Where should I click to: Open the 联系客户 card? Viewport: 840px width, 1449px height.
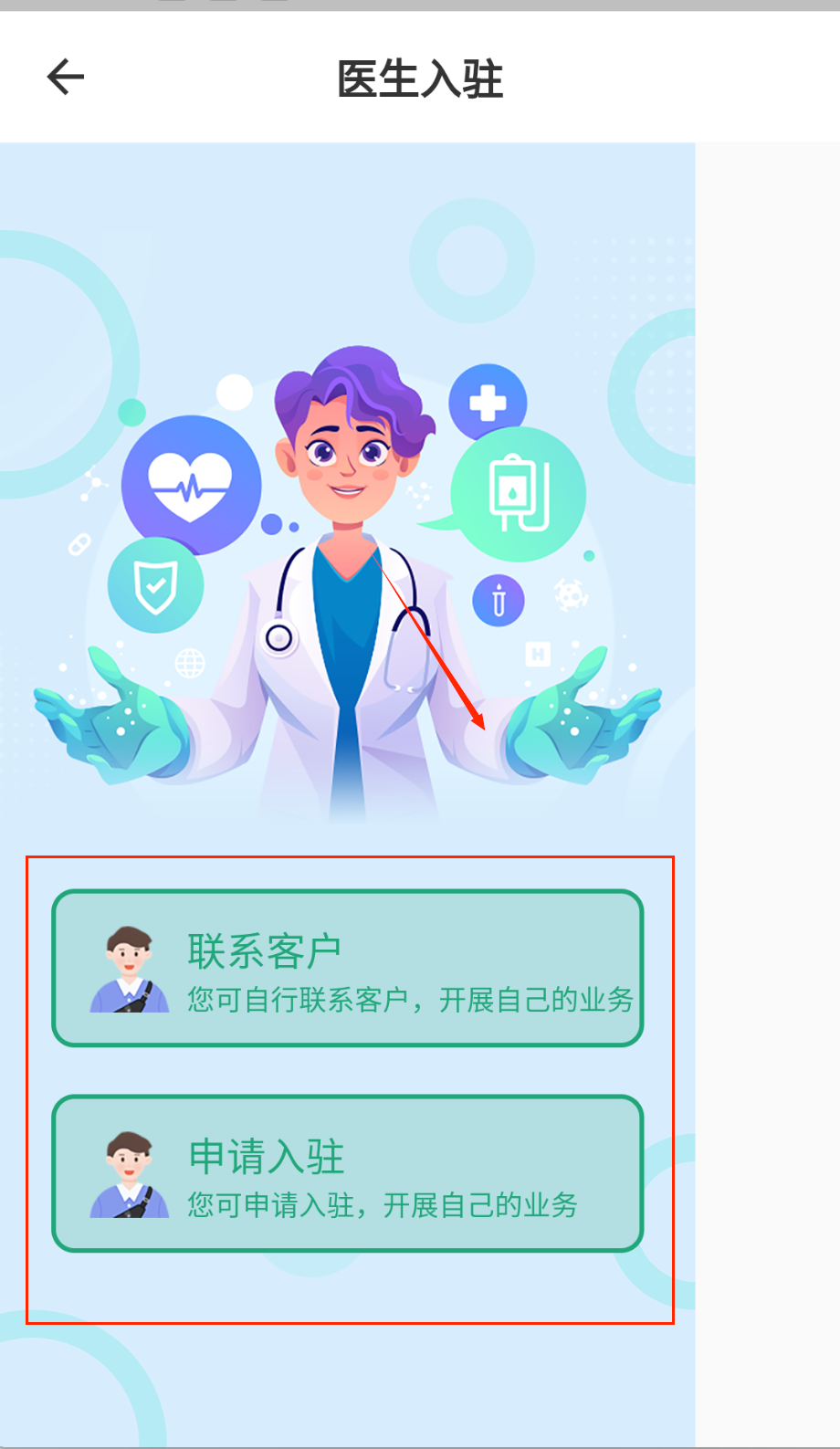coord(348,969)
